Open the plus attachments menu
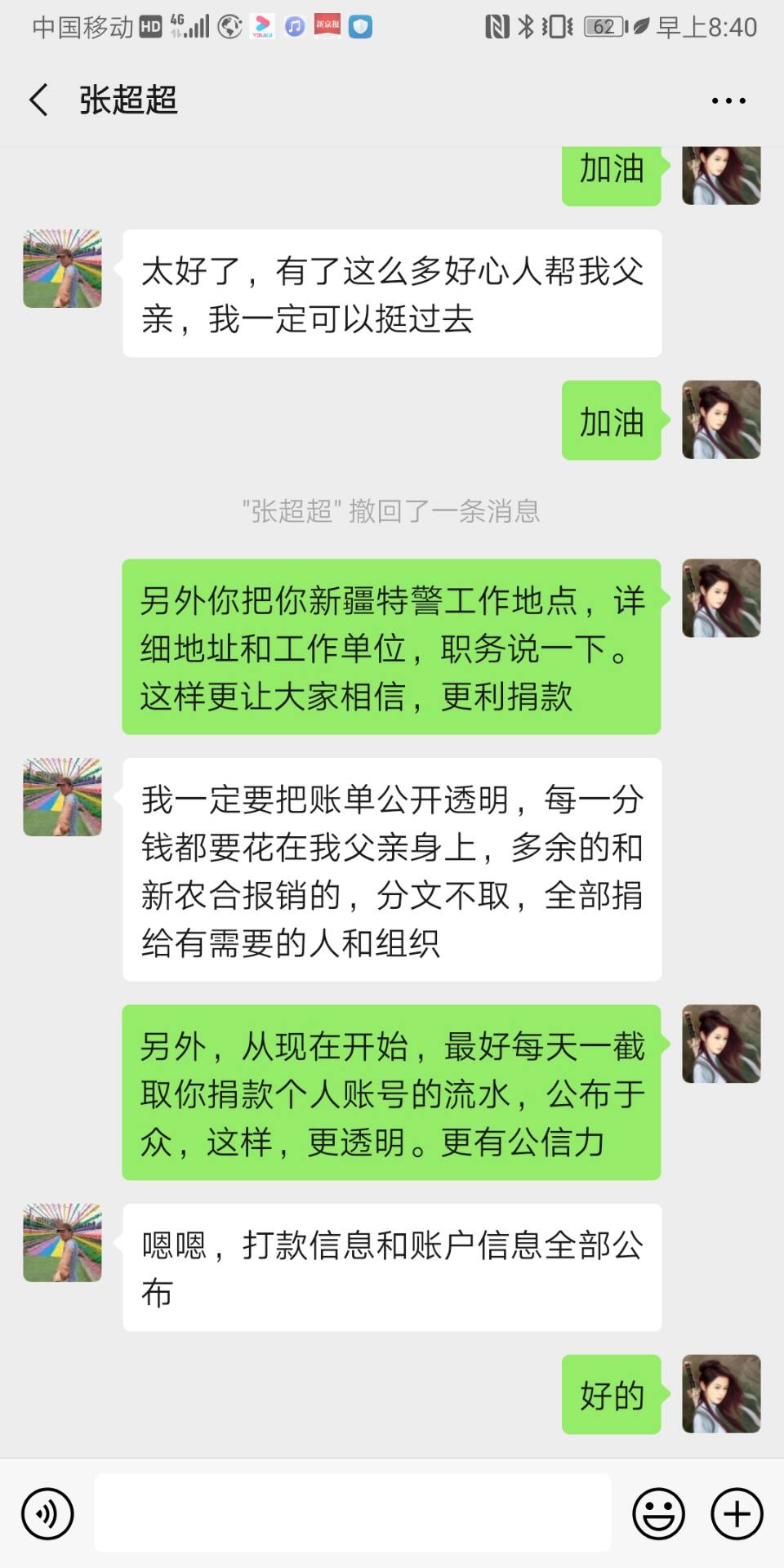This screenshot has width=784, height=1568. [737, 1513]
